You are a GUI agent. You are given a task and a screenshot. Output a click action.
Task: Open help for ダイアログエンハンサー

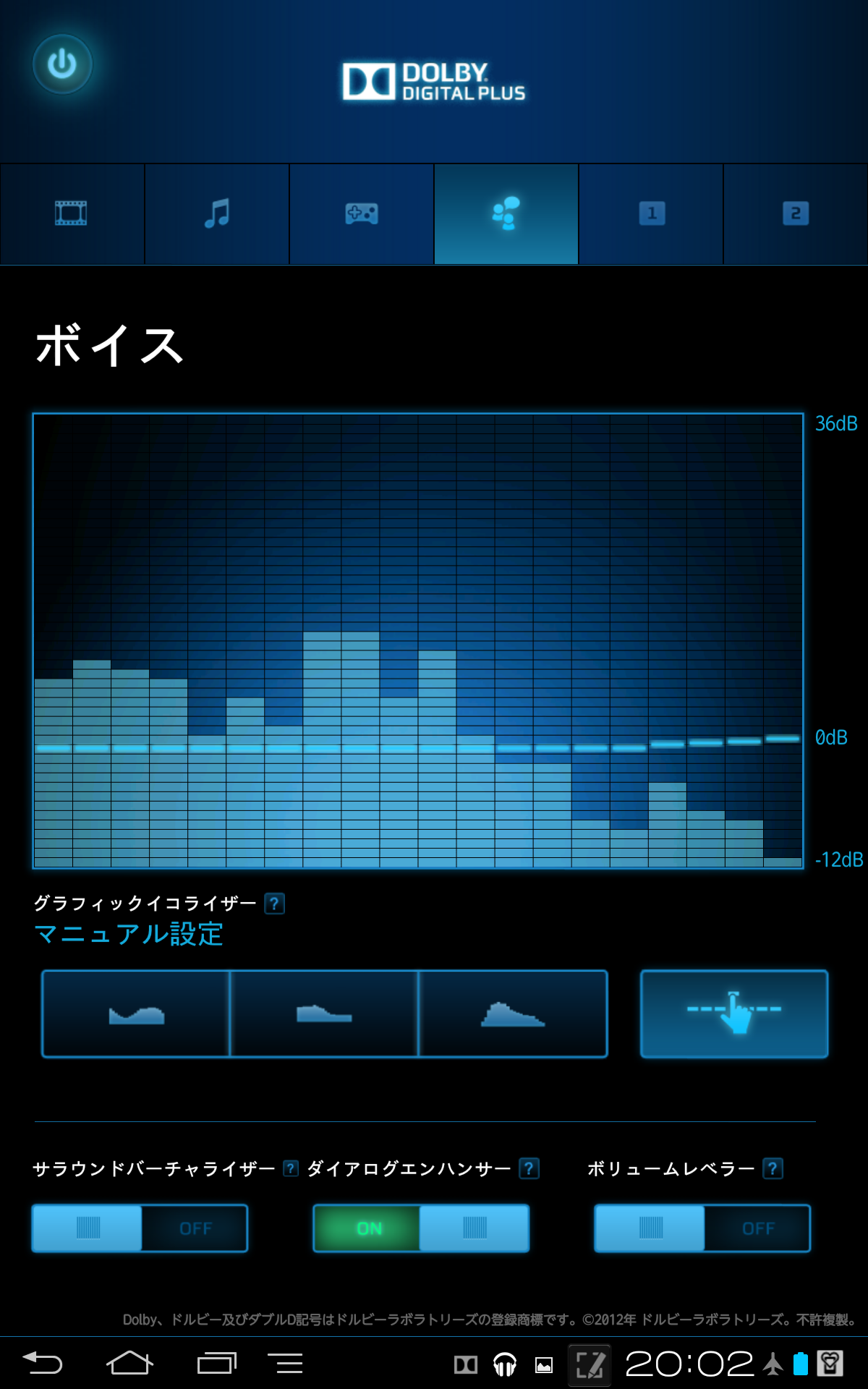pyautogui.click(x=529, y=1168)
